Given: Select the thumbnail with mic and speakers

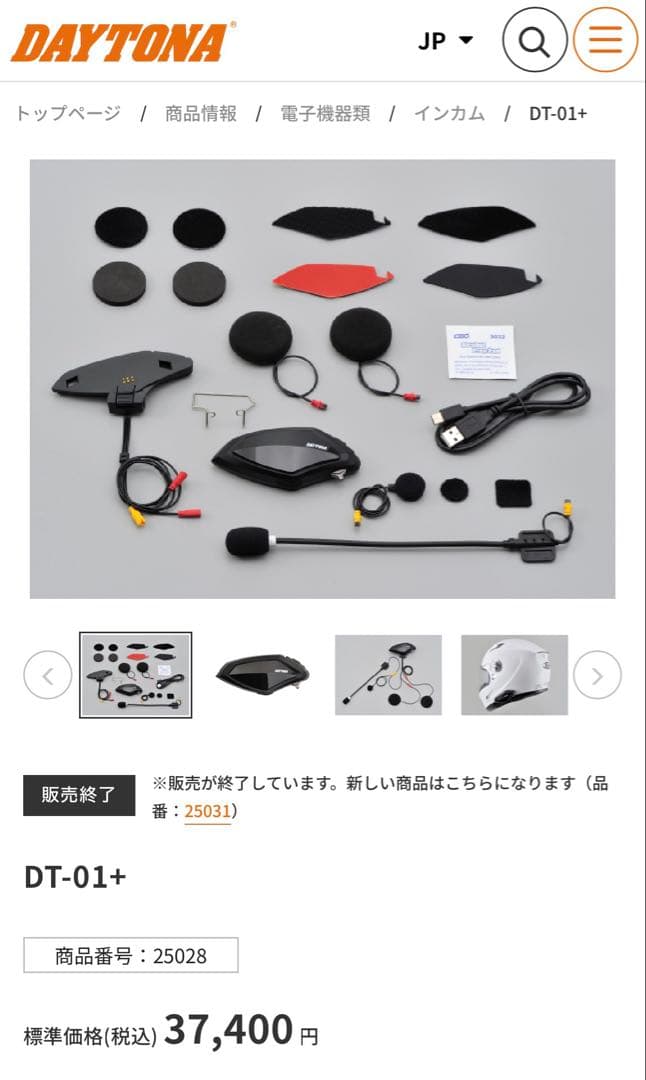Looking at the screenshot, I should [x=388, y=675].
